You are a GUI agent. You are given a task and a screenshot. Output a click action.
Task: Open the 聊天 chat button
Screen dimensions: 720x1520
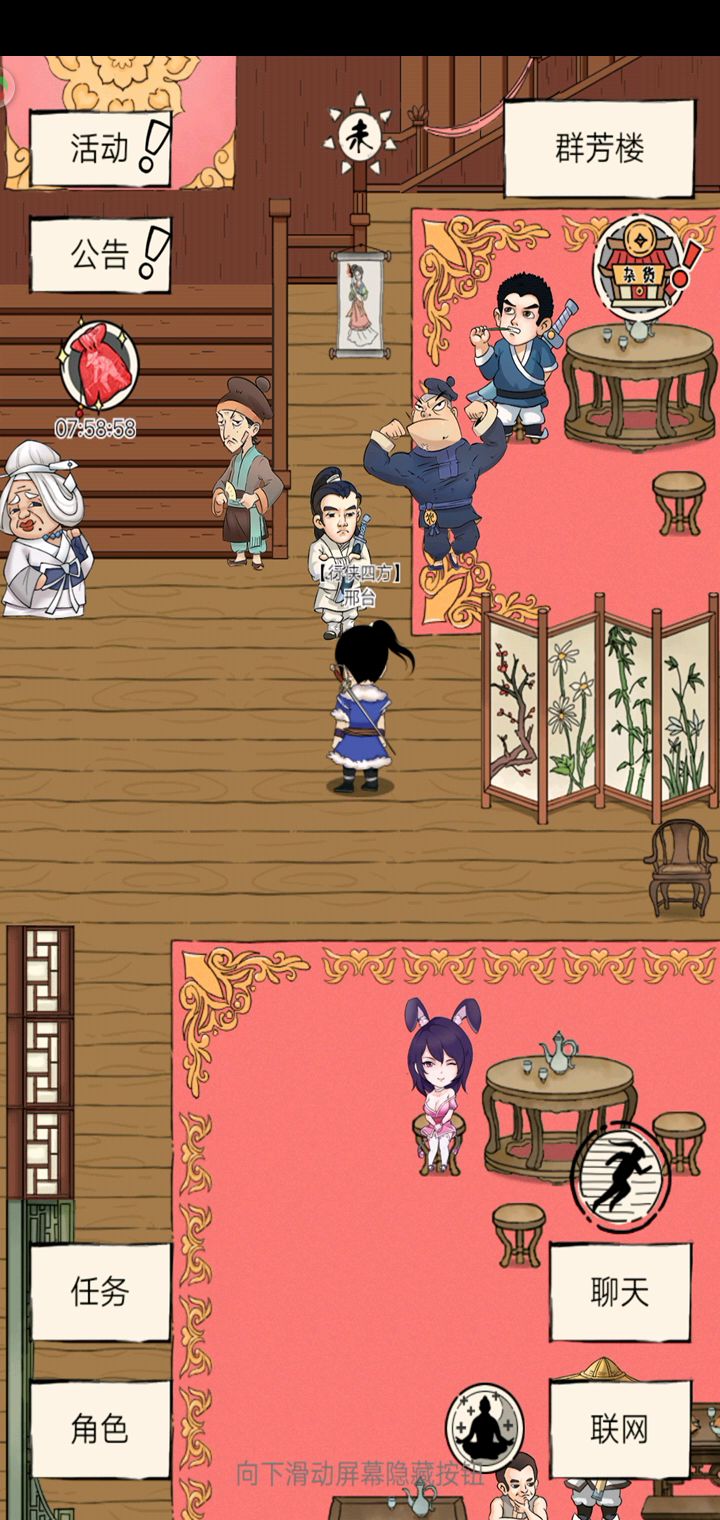point(620,1292)
